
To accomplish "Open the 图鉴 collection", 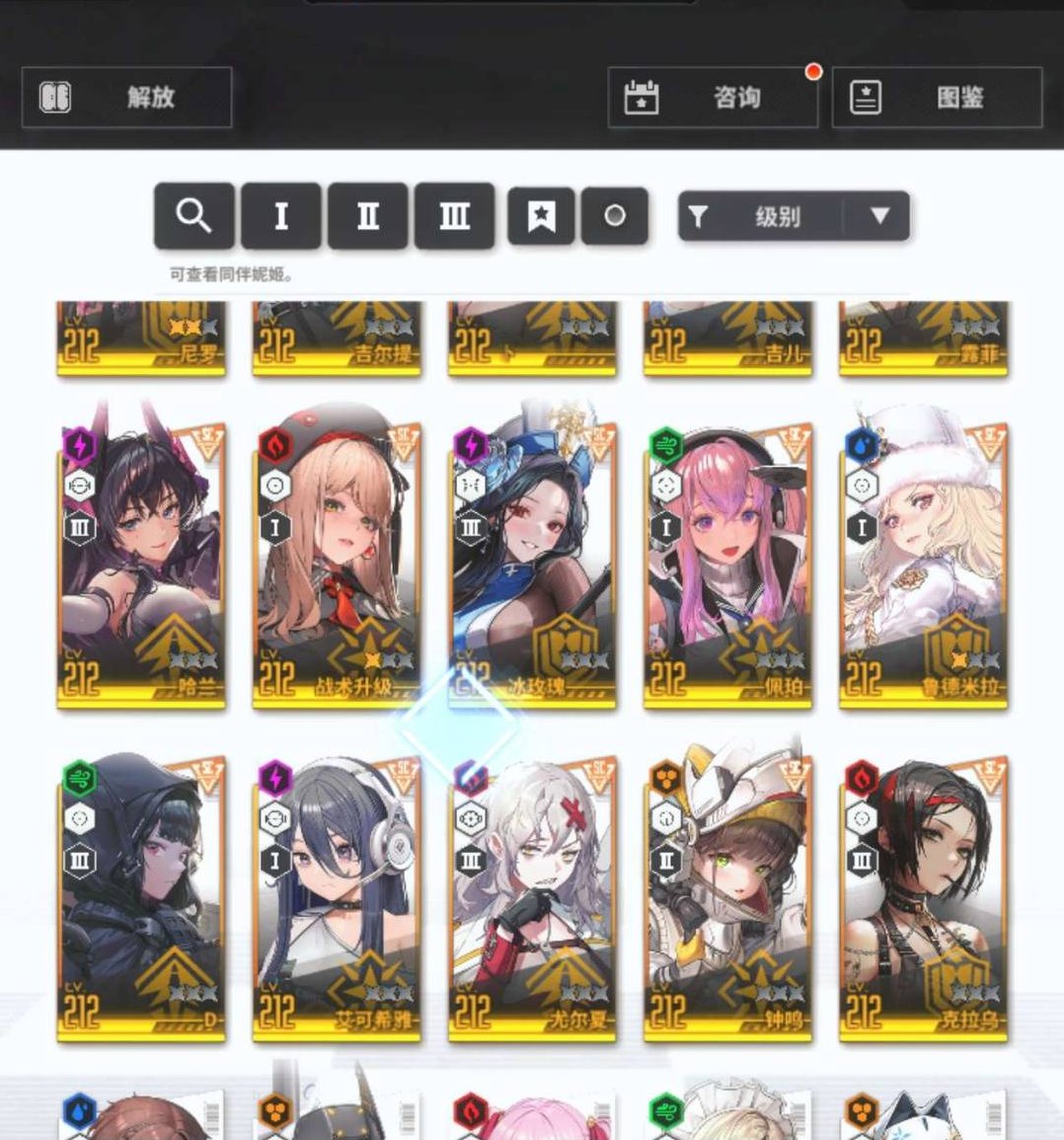I will coord(937,98).
